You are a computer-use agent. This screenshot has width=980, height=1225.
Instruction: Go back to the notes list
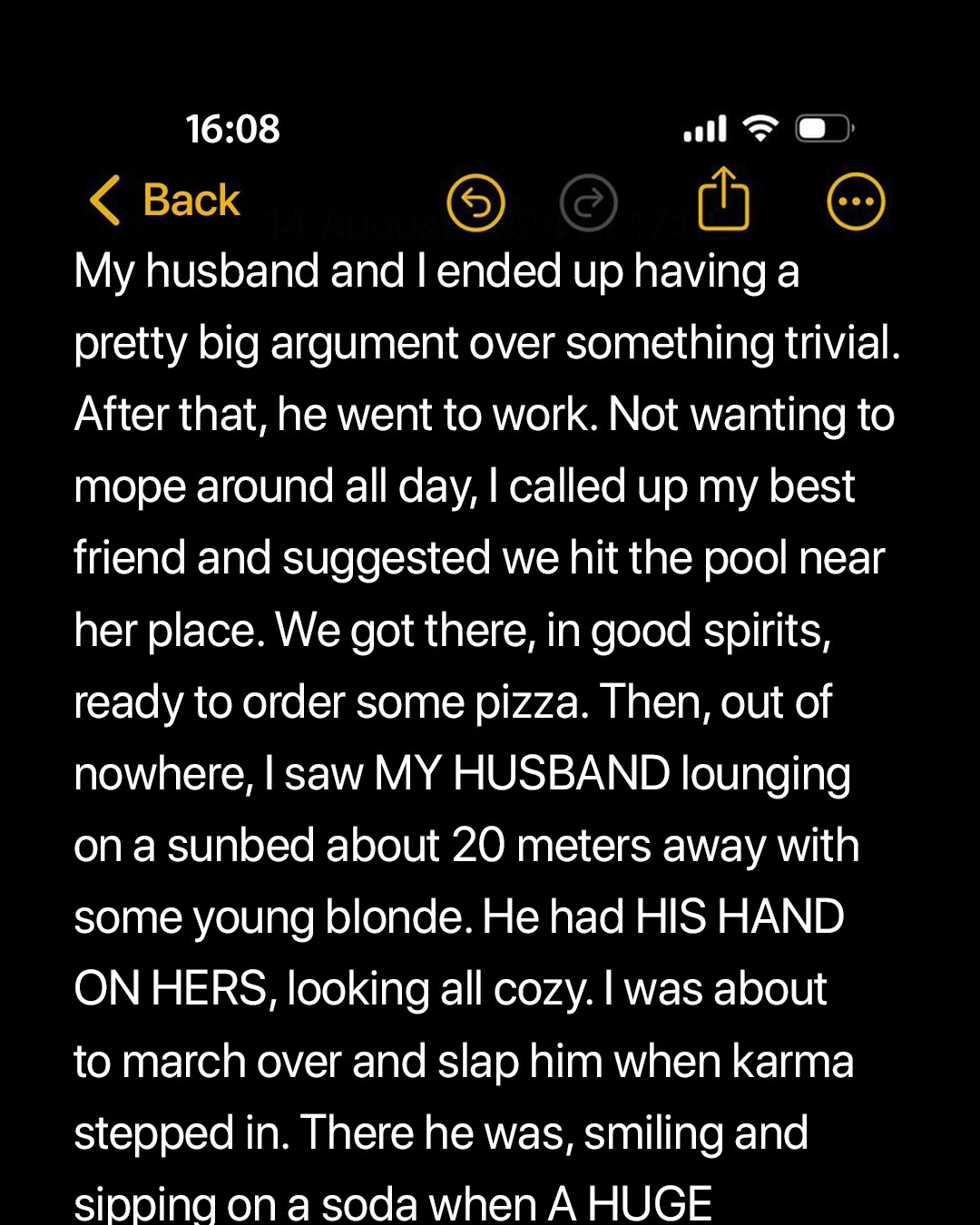pos(165,201)
